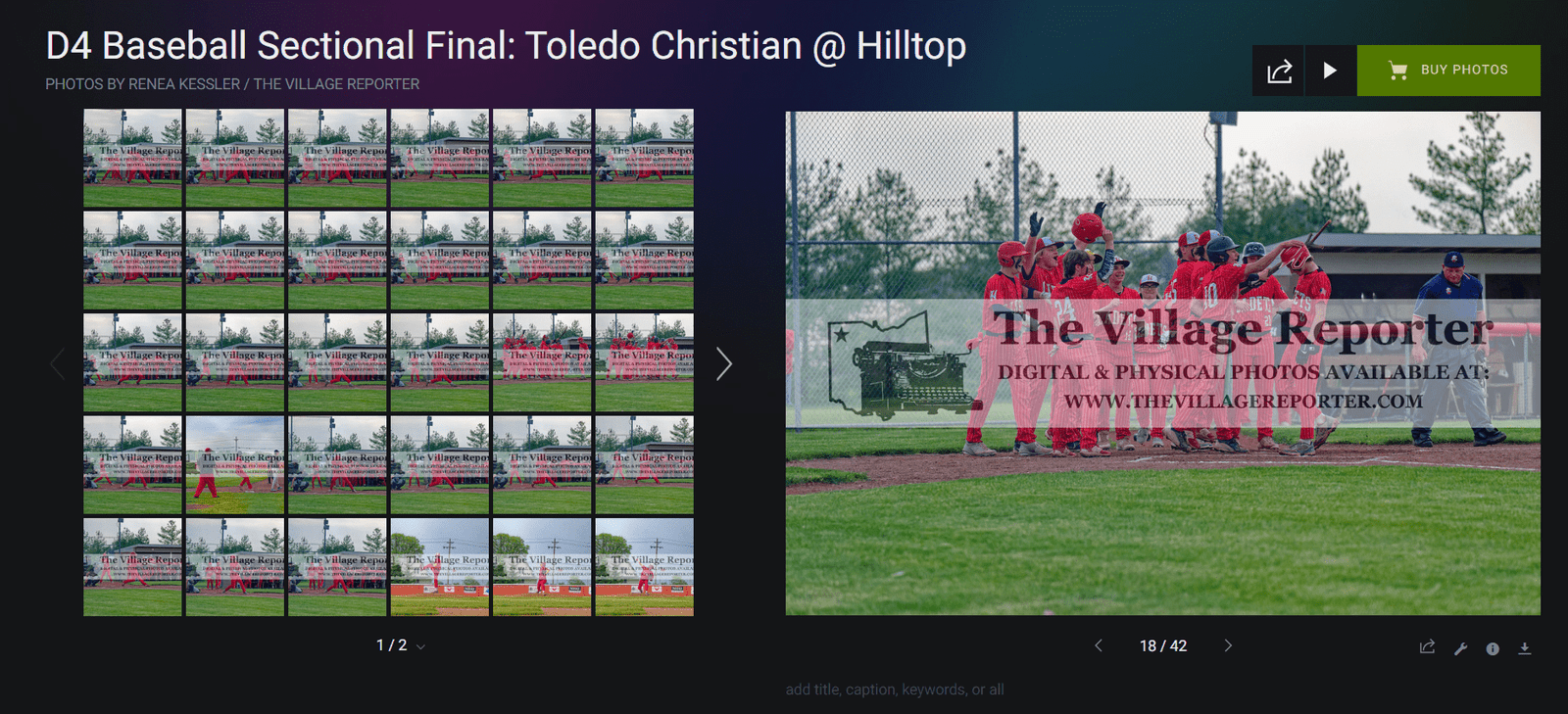Screen dimensions: 1568x714
Task: Tap the Buy Photos button
Action: click(1447, 71)
